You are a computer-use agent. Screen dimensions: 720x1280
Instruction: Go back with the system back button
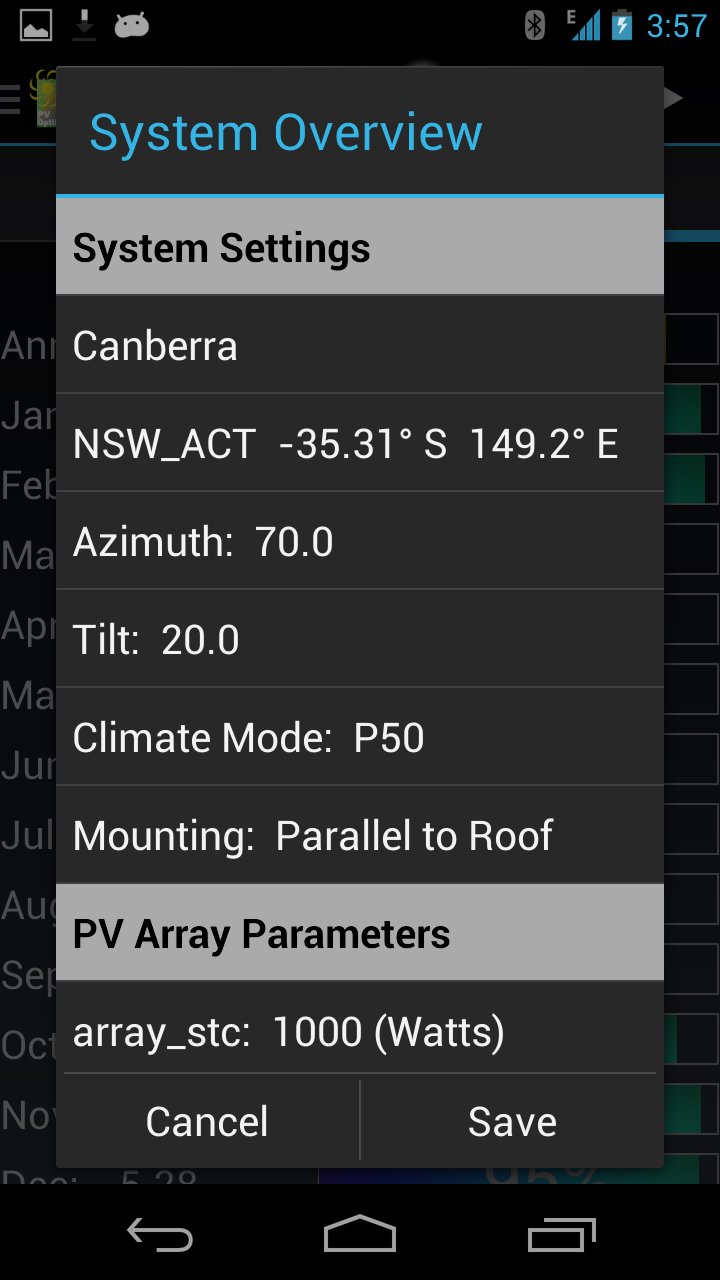tap(160, 1237)
